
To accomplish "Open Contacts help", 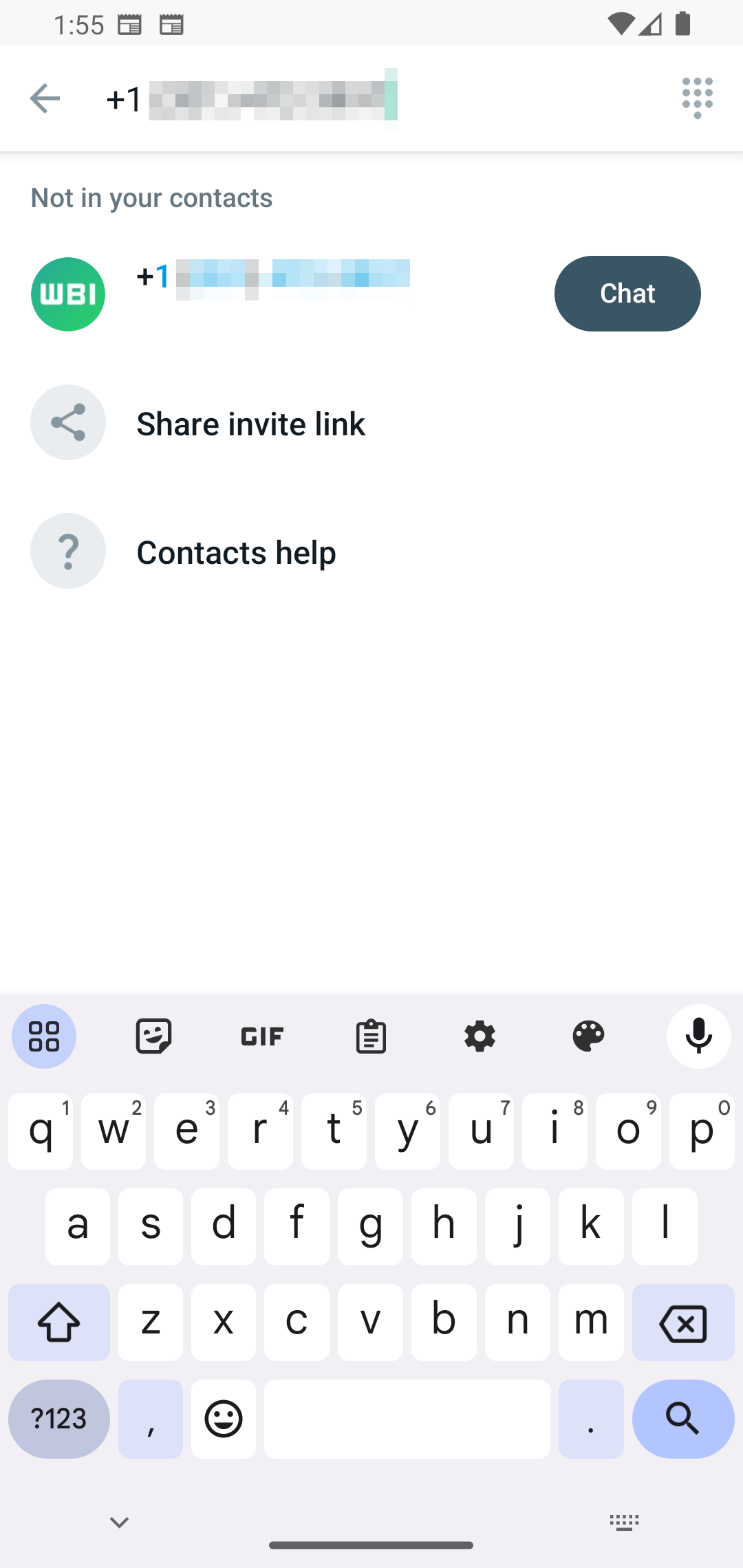I will point(371,551).
